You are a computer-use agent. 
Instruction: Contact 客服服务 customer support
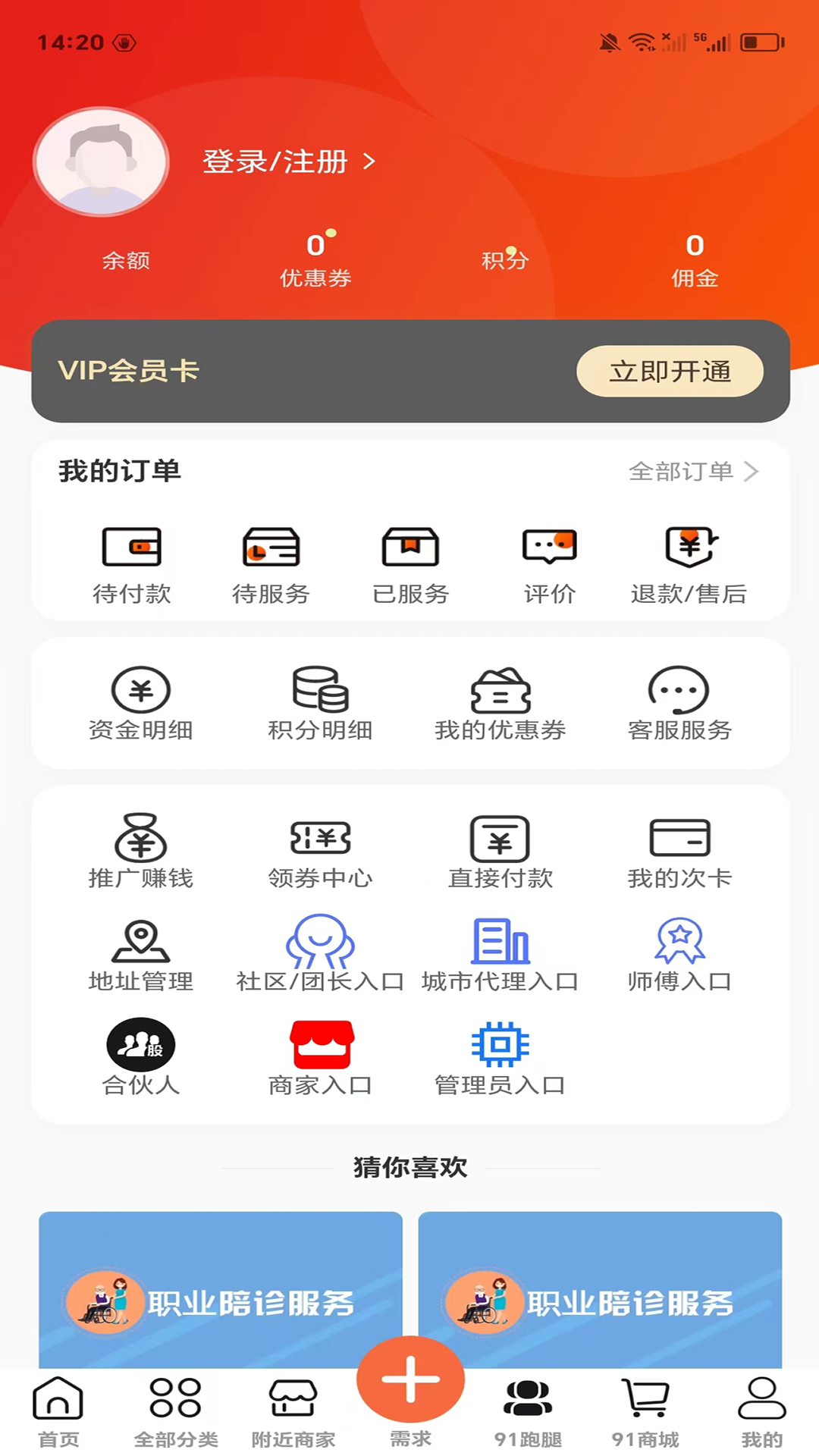679,701
